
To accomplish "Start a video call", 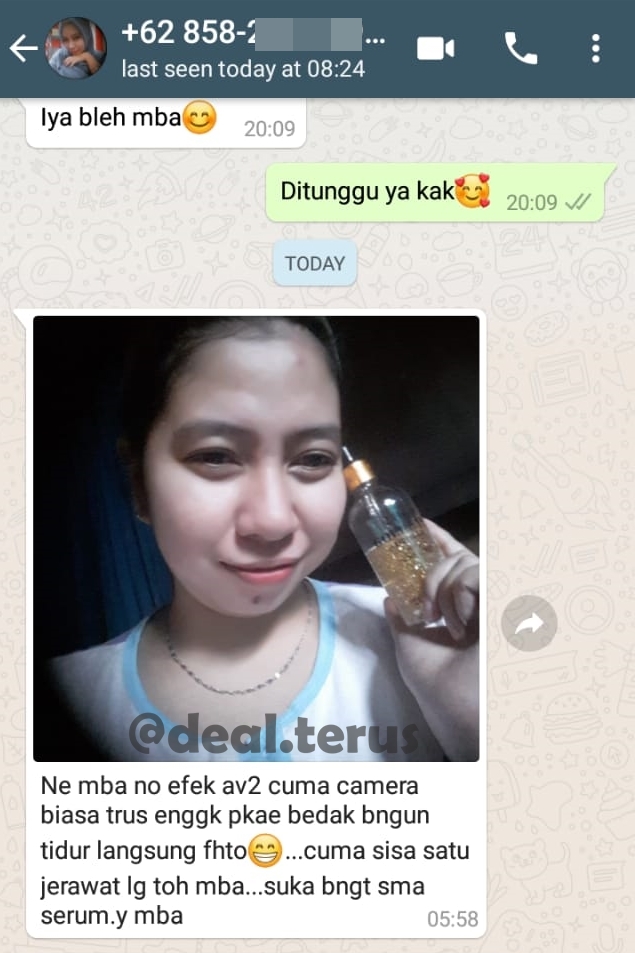I will pos(435,48).
